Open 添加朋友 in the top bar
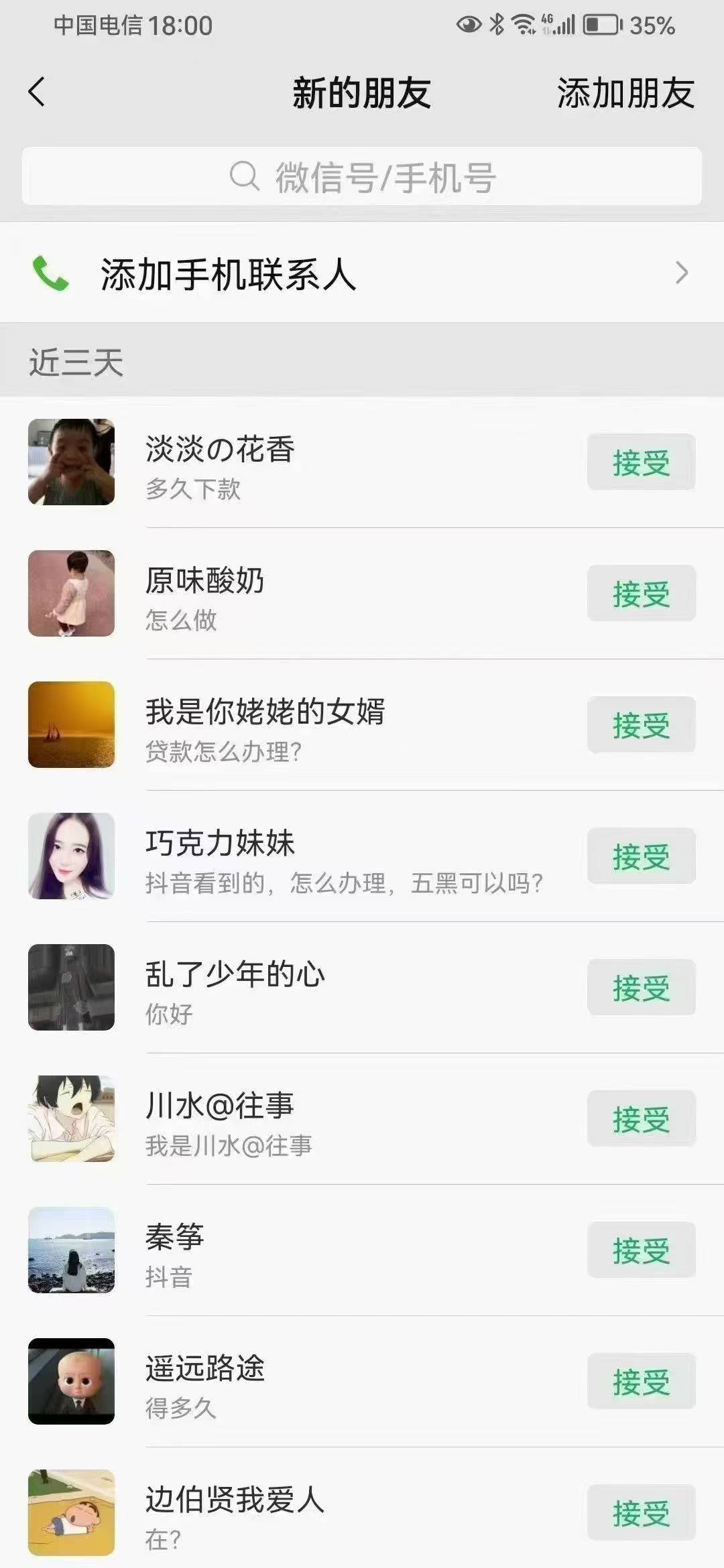This screenshot has width=724, height=1568. click(x=625, y=93)
